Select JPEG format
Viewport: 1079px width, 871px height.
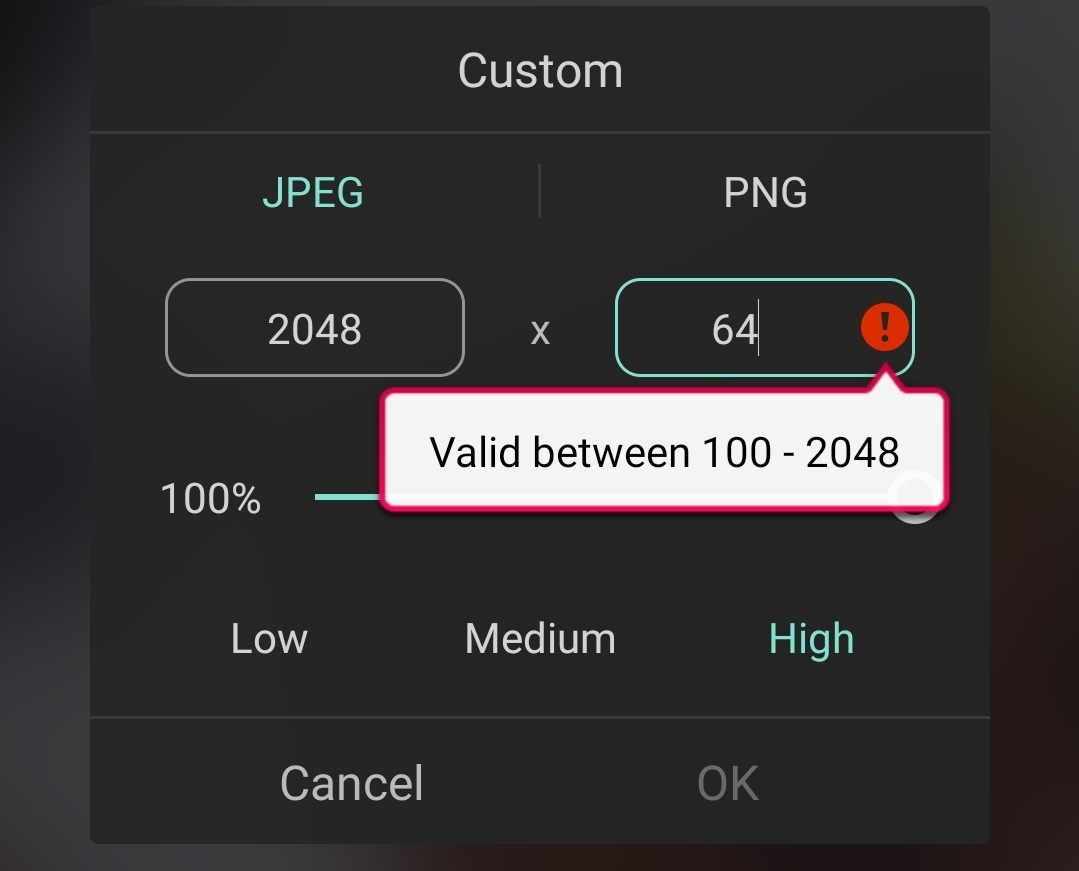(x=313, y=192)
